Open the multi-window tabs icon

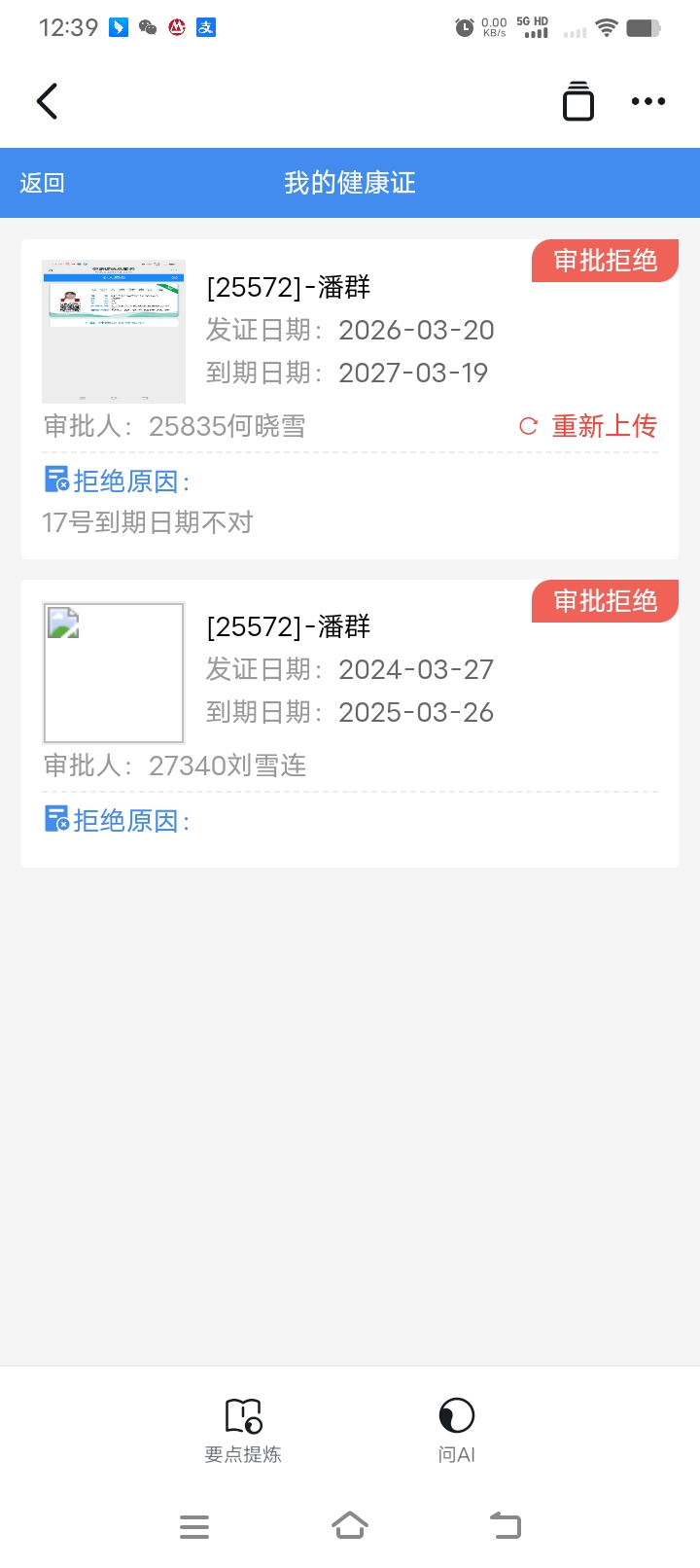coord(577,101)
